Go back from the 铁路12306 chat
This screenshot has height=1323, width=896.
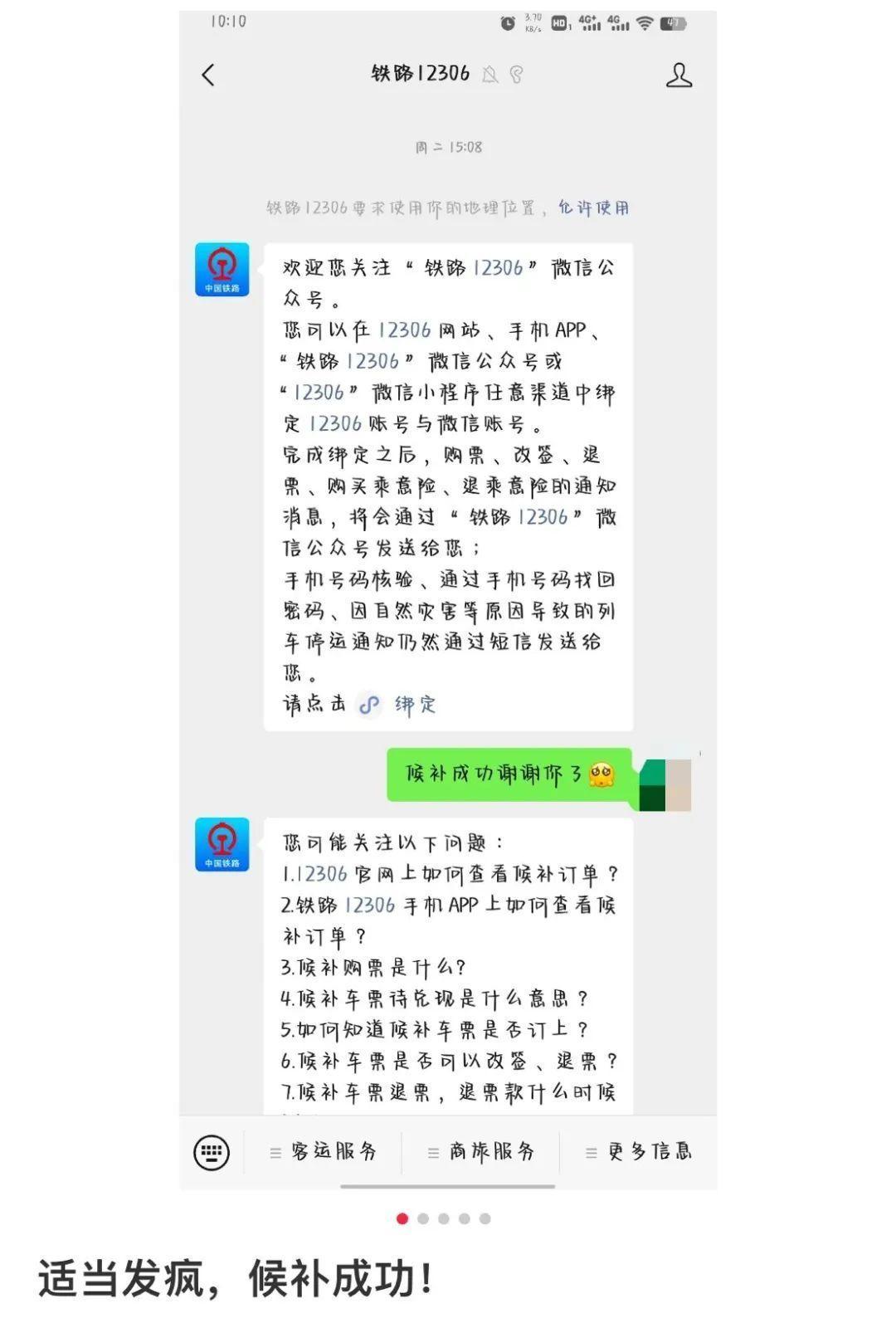coord(208,76)
